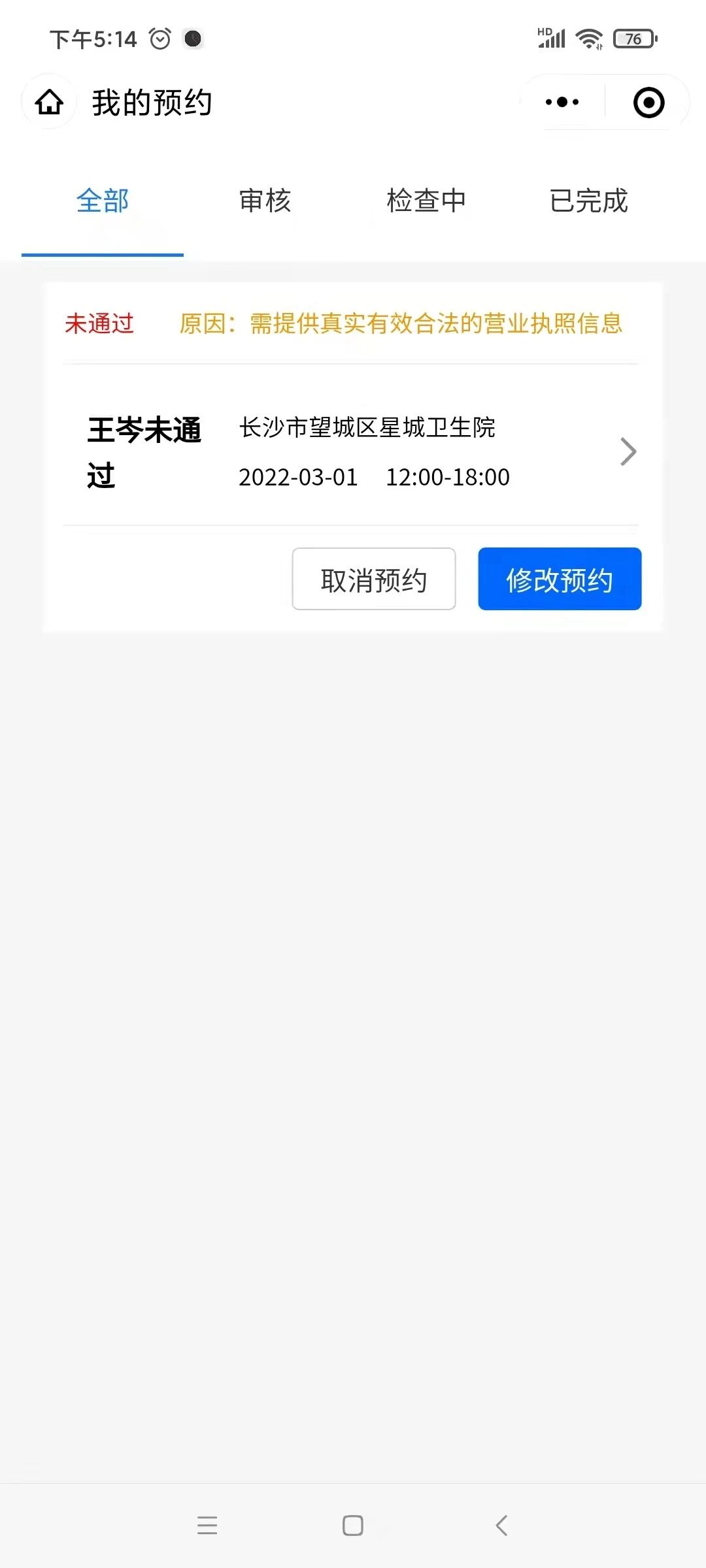Go back using the system back button
This screenshot has width=706, height=1568.
click(x=501, y=1526)
